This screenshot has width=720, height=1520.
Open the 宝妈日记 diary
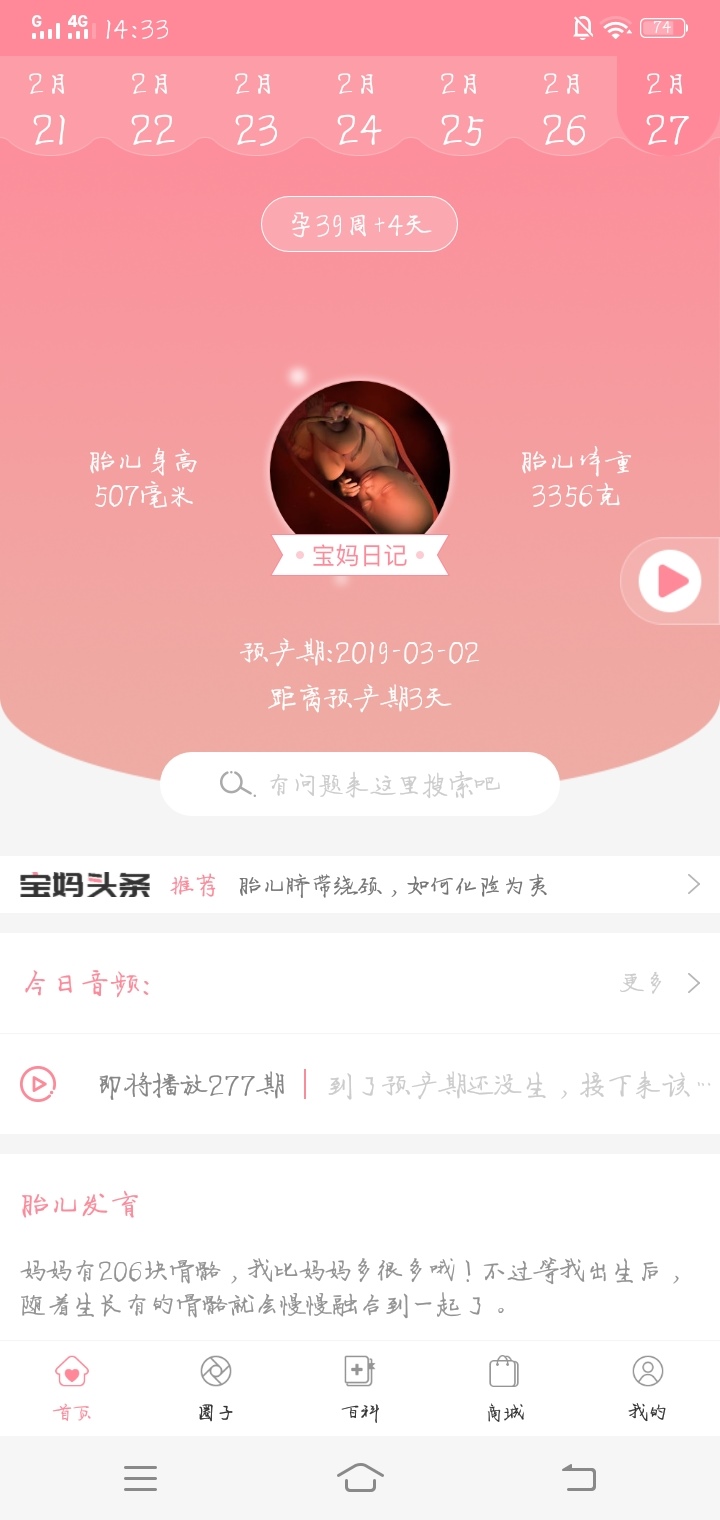[x=360, y=554]
